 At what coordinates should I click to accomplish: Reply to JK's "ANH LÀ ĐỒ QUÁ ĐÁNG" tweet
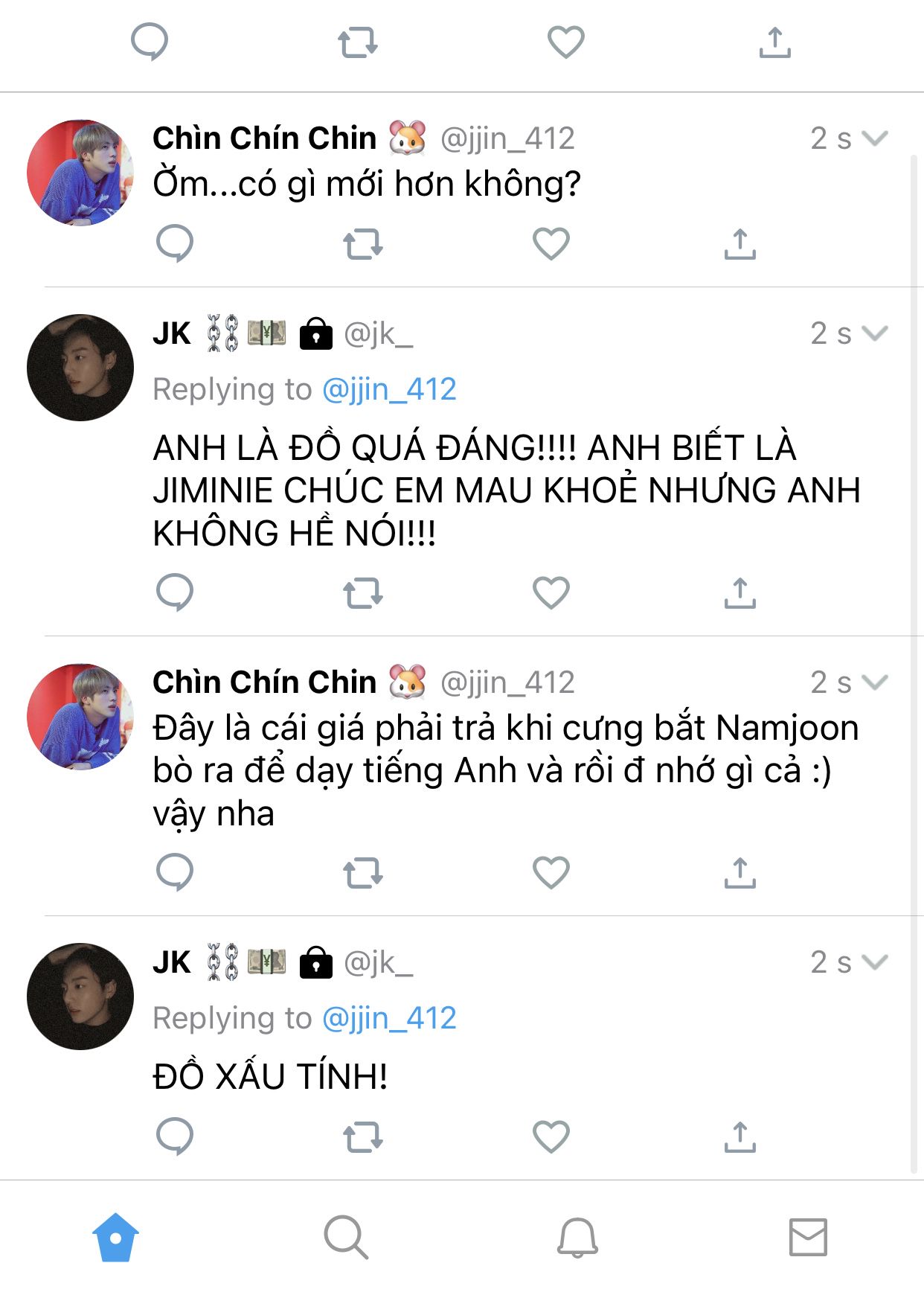(x=175, y=592)
